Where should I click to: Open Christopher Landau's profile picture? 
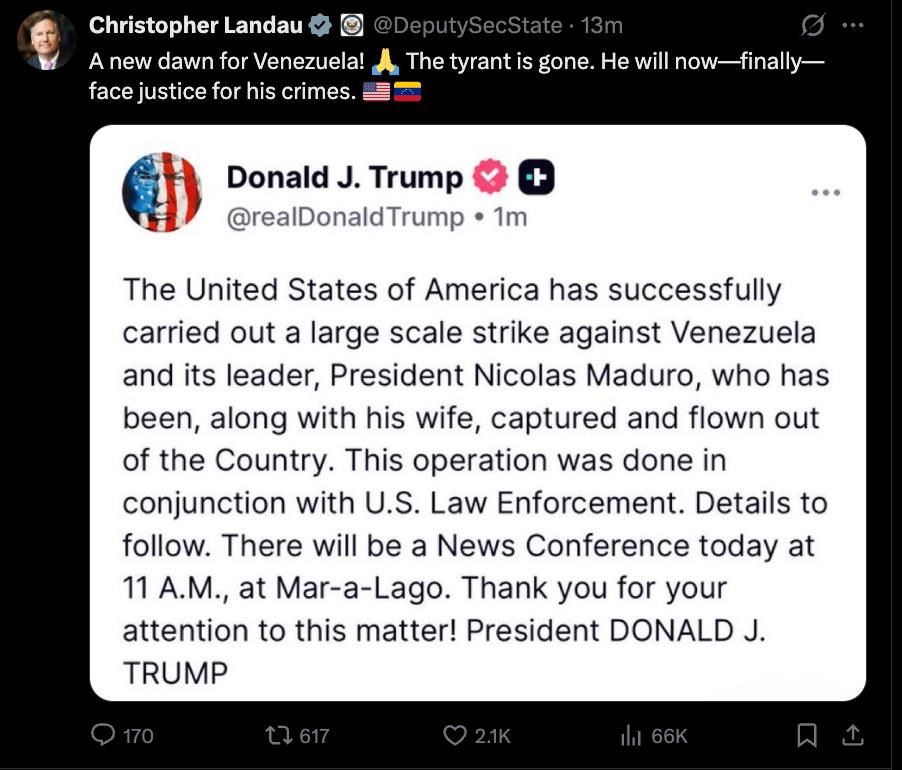point(46,41)
